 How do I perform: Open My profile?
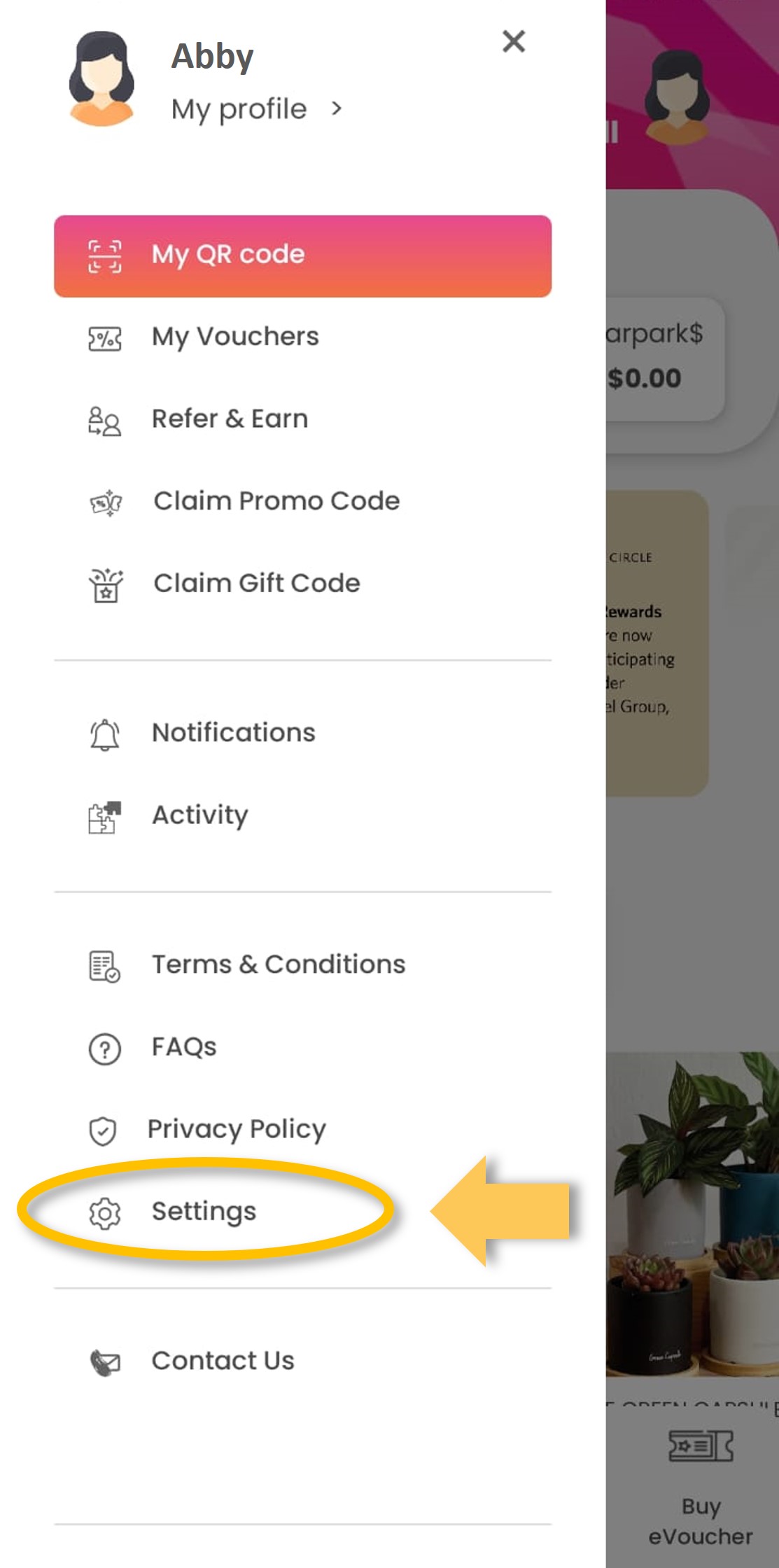point(256,109)
